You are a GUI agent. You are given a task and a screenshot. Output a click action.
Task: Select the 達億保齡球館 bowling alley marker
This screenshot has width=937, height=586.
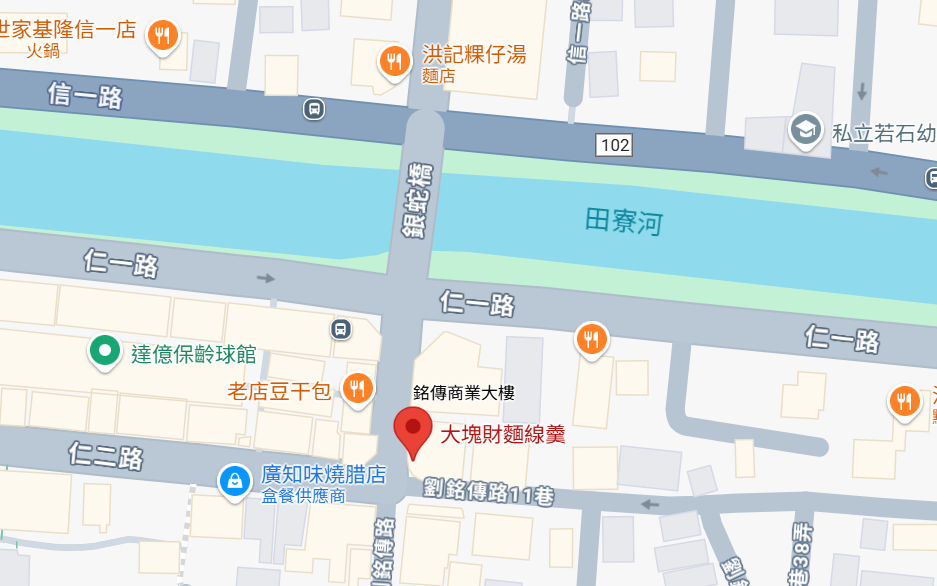pyautogui.click(x=102, y=351)
